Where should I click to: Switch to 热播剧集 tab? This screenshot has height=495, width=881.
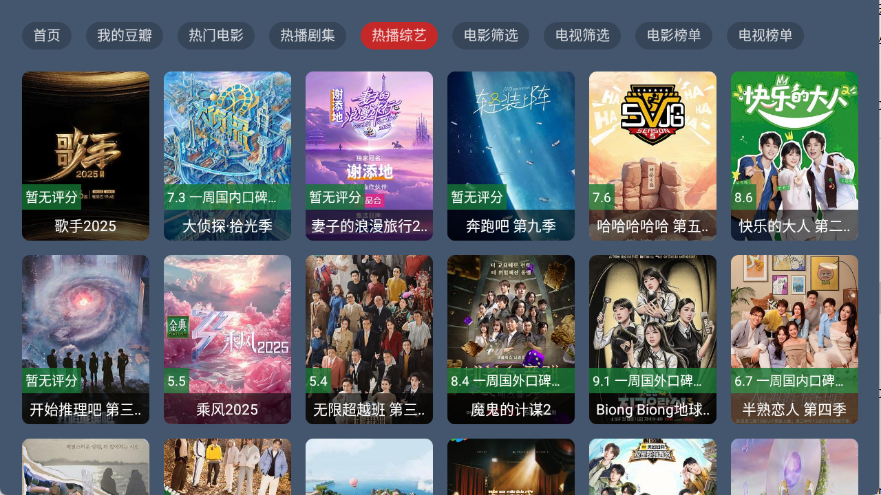[308, 35]
